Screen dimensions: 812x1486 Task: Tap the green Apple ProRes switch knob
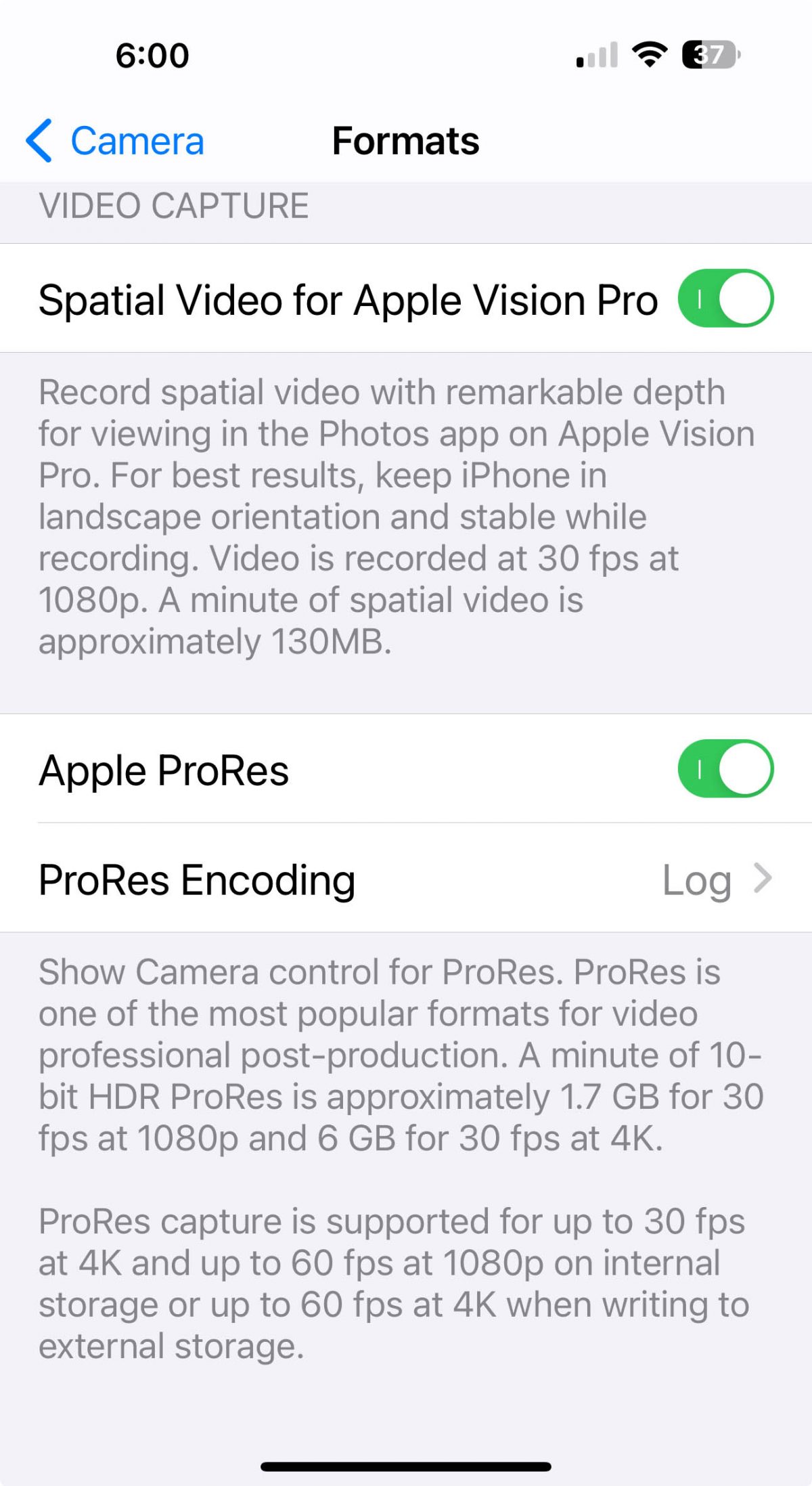click(746, 768)
